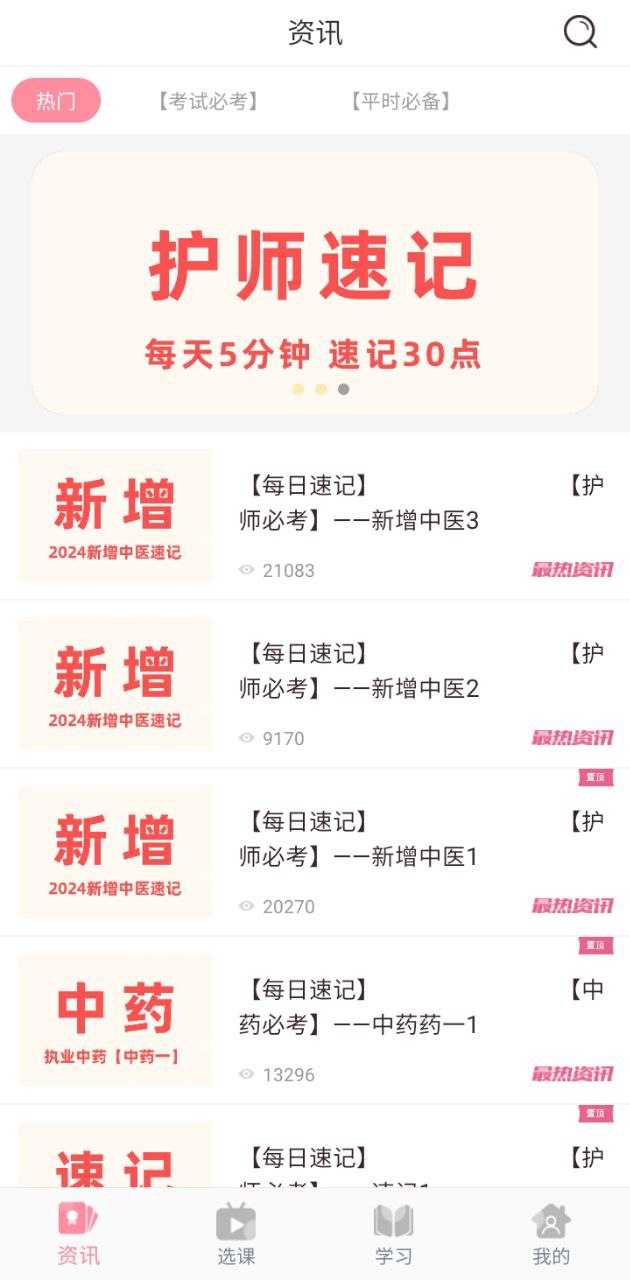Tap the 资讯 bottom tab
This screenshot has width=630, height=1280.
[x=78, y=1235]
